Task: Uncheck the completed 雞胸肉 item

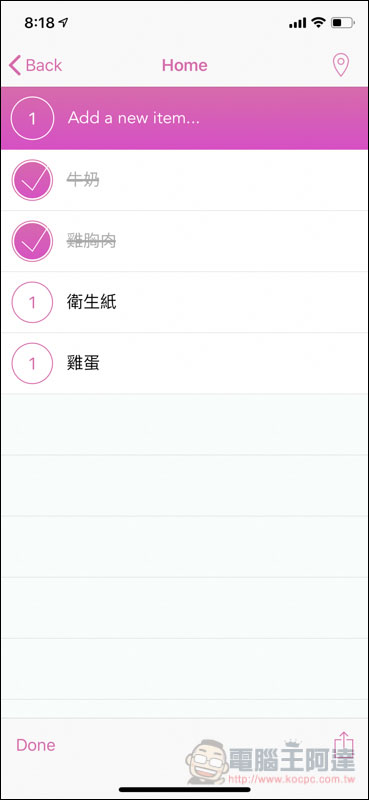Action: click(32, 241)
